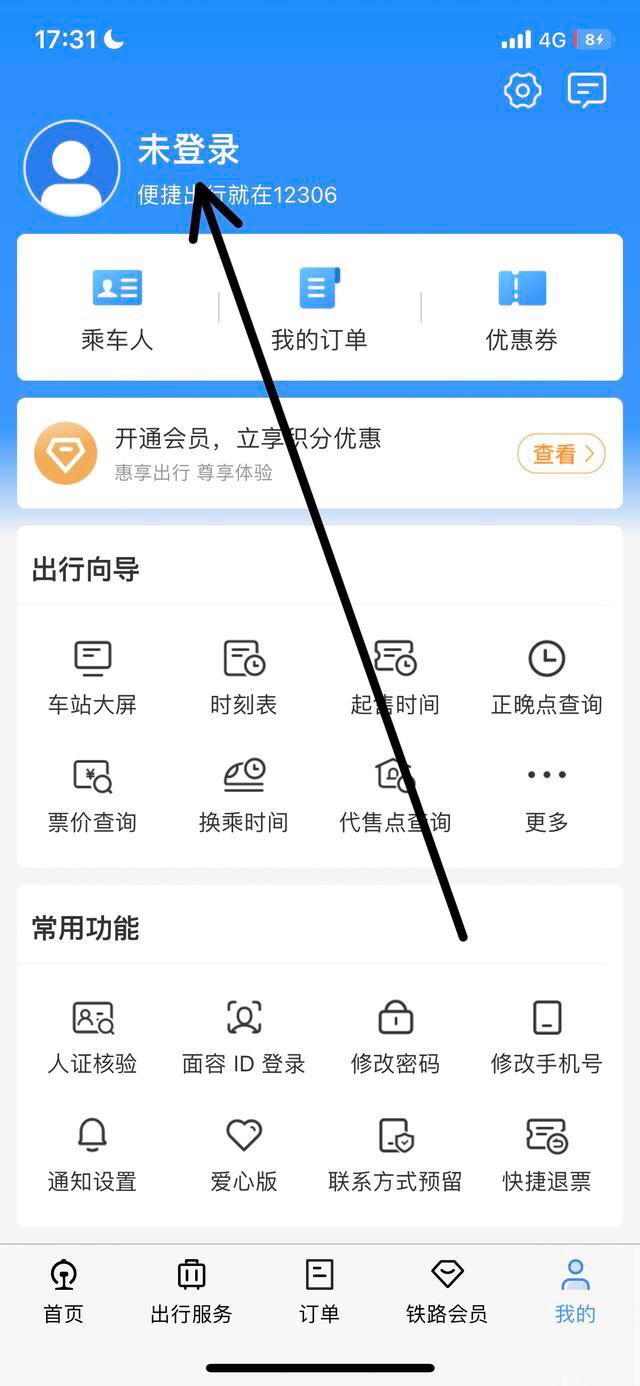
Task: Open 人证核验
Action: coord(92,1035)
